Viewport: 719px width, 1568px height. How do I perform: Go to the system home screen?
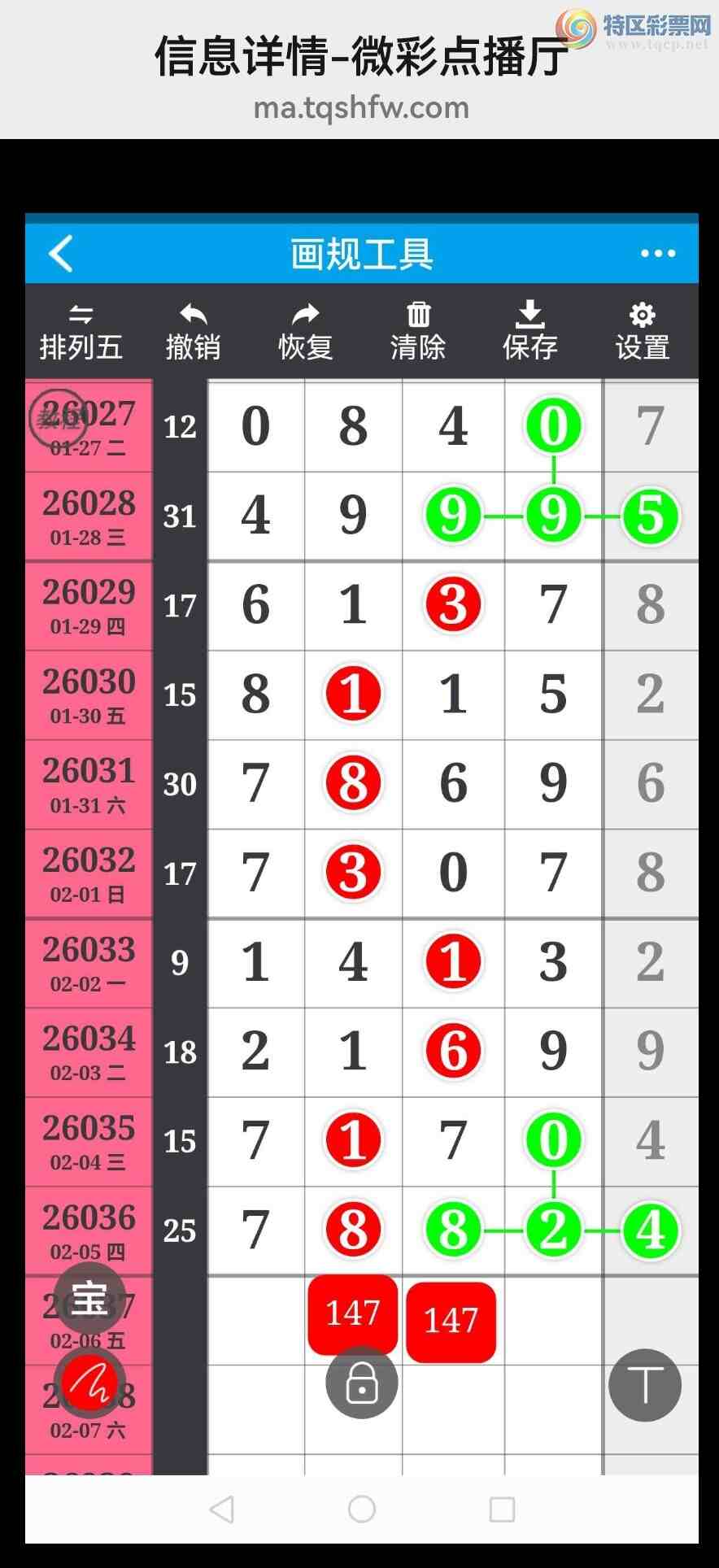(x=362, y=1509)
